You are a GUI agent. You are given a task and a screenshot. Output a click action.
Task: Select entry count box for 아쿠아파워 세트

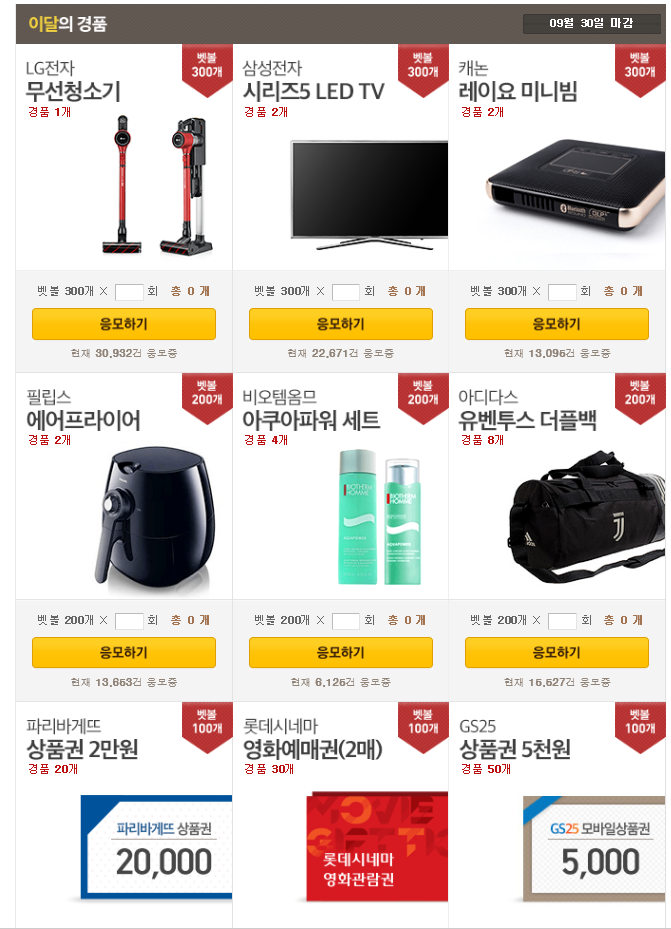346,621
